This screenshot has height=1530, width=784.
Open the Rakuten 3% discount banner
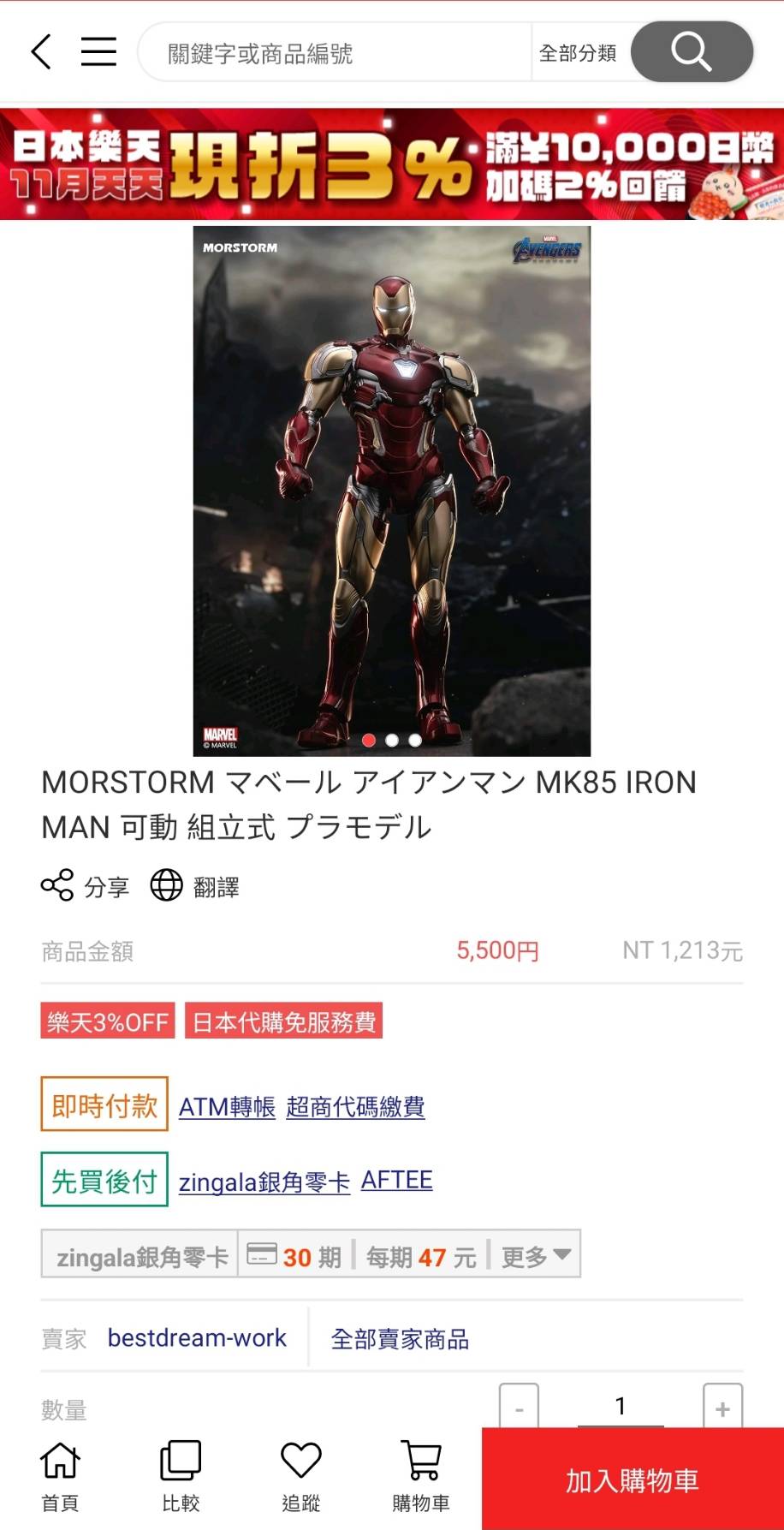point(392,164)
